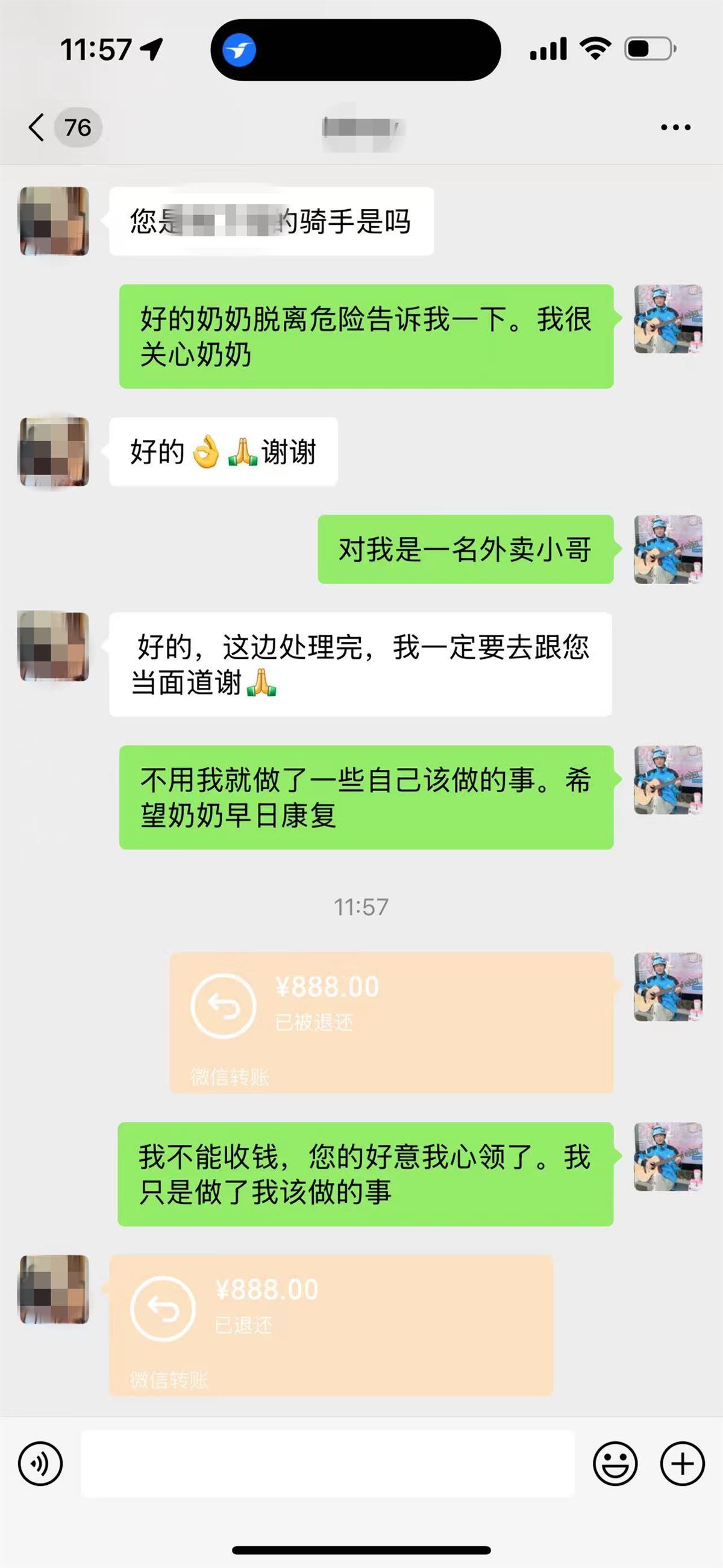The image size is (723, 1568).
Task: Switch to voice message input
Action: pos(40,1463)
